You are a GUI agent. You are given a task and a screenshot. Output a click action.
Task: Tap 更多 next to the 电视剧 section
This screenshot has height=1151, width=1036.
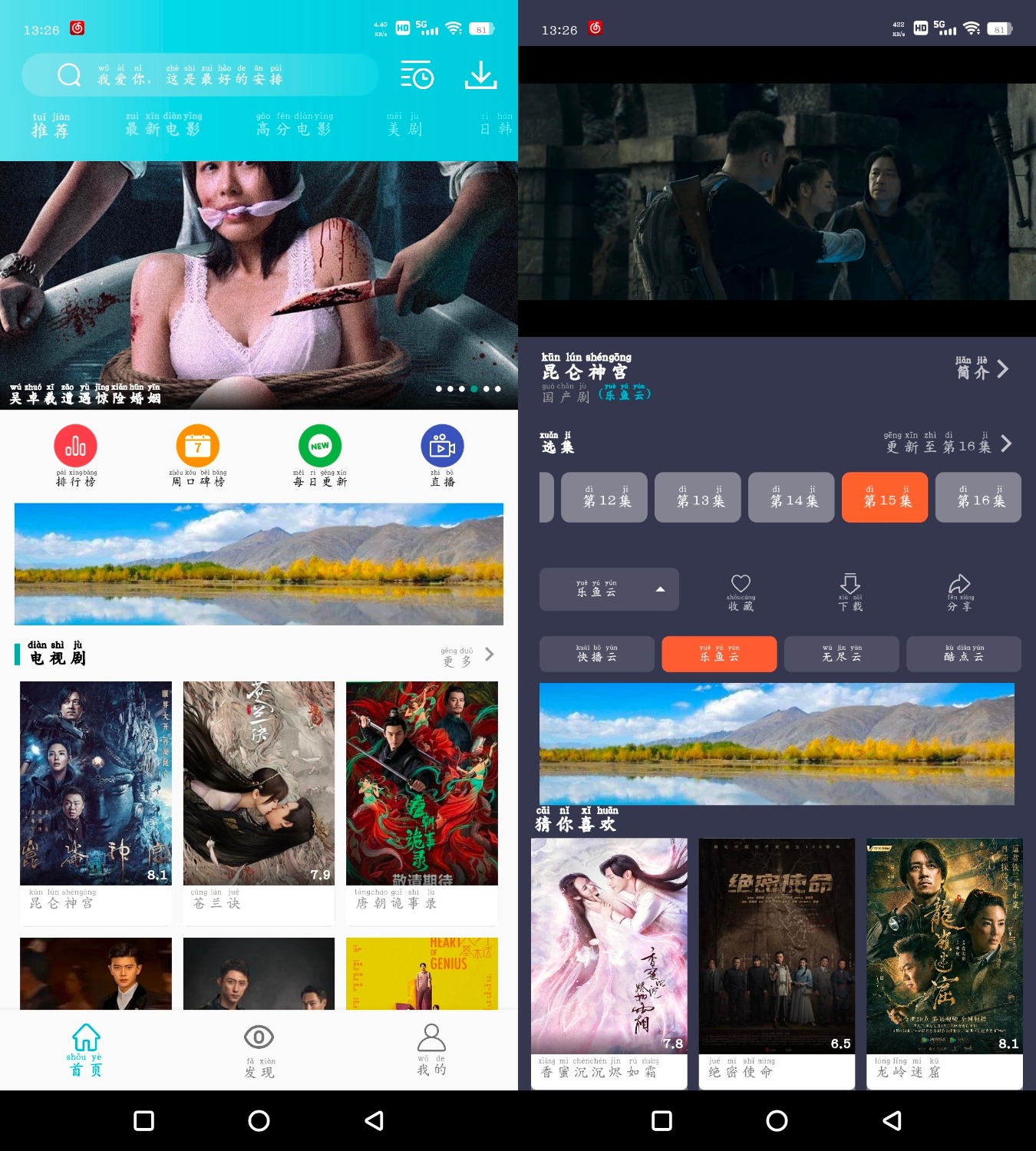(467, 656)
